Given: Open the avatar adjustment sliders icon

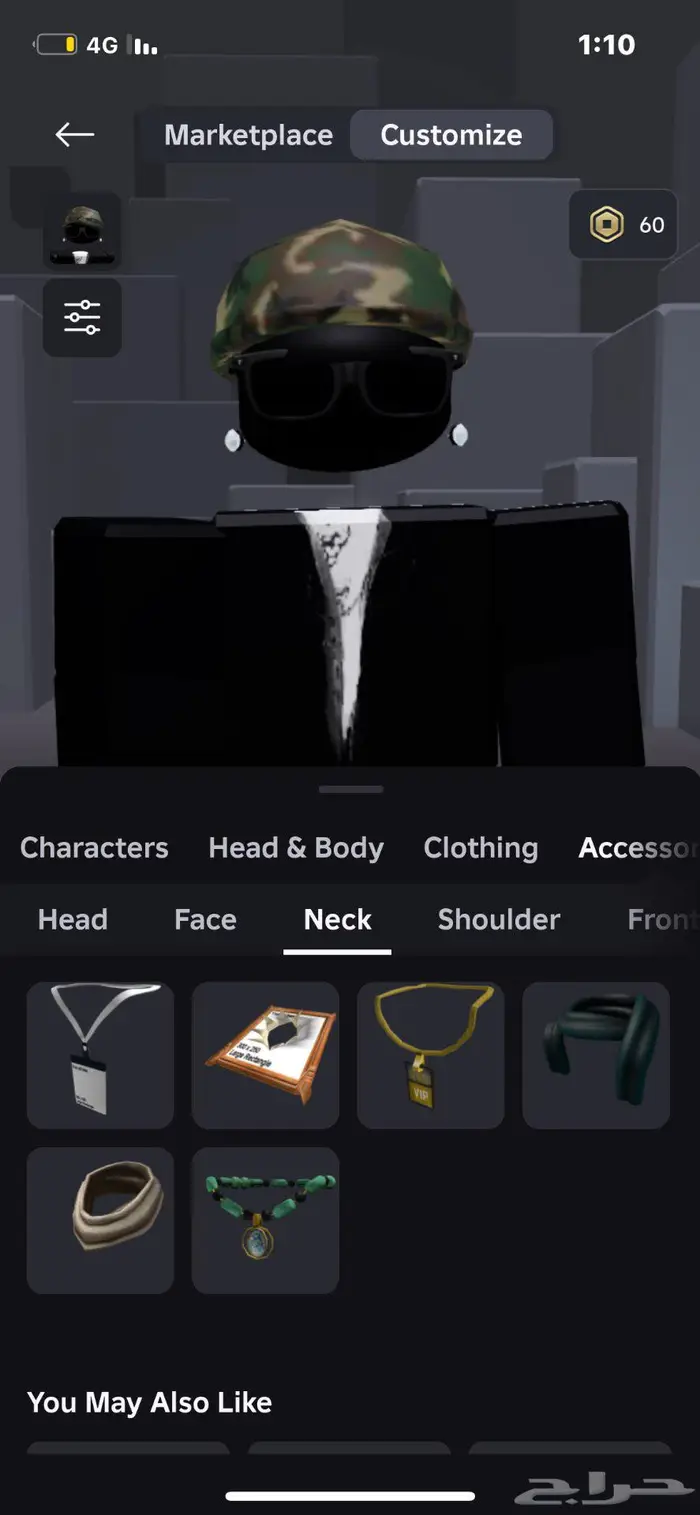Looking at the screenshot, I should click(x=82, y=317).
